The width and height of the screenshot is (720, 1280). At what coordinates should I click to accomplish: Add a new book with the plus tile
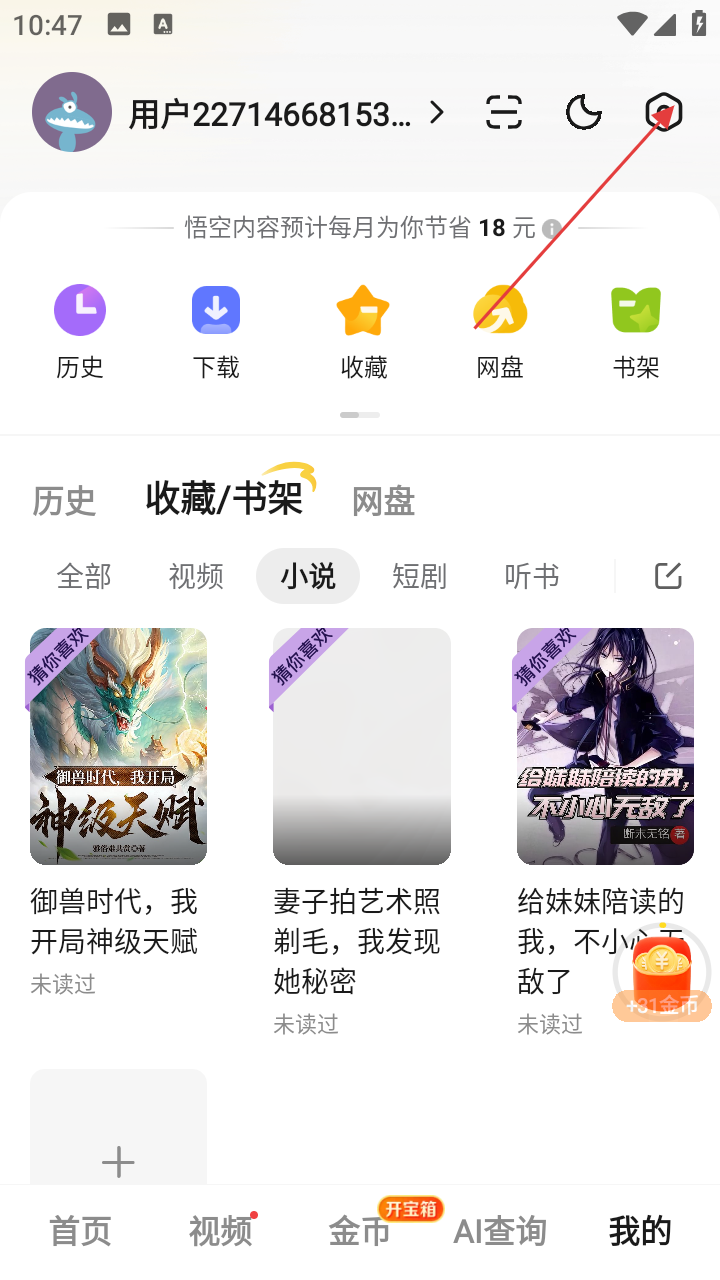pos(118,1150)
